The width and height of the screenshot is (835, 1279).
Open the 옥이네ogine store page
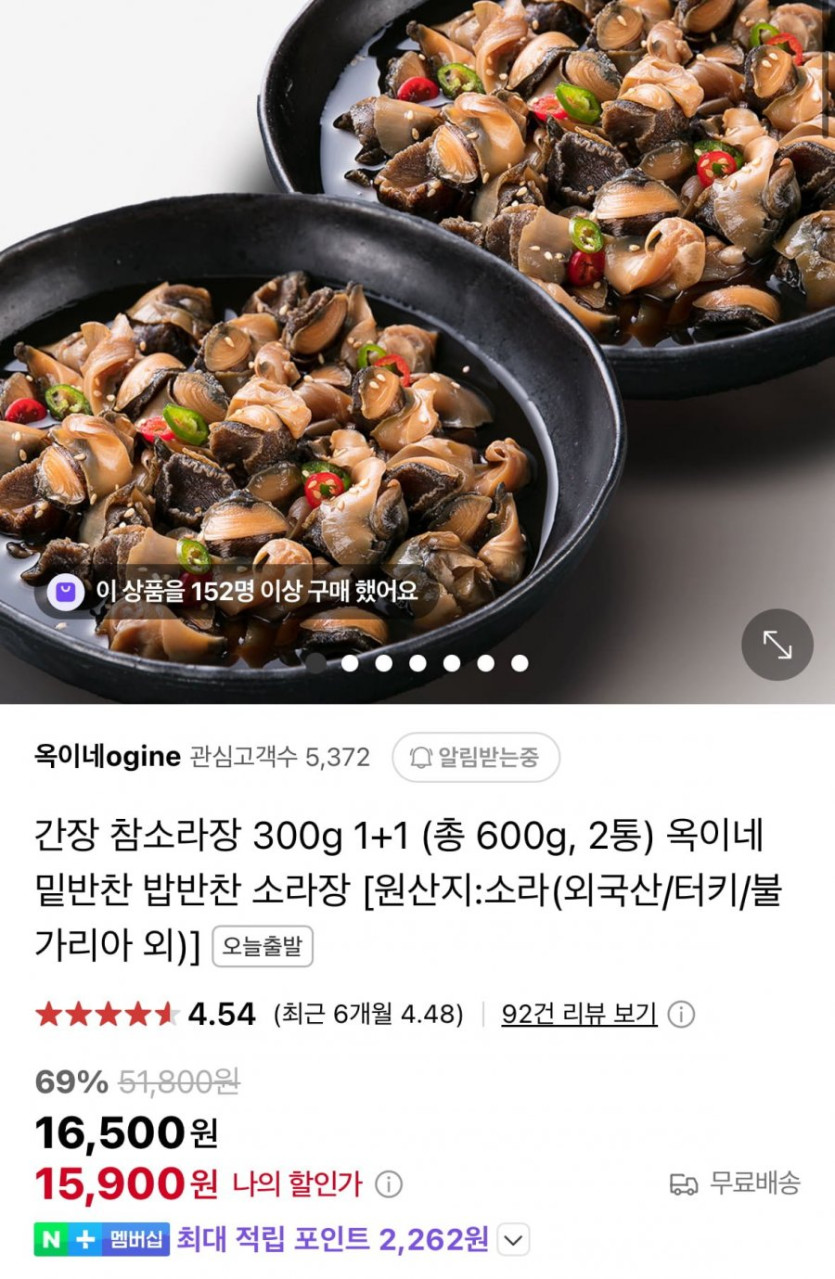point(107,757)
